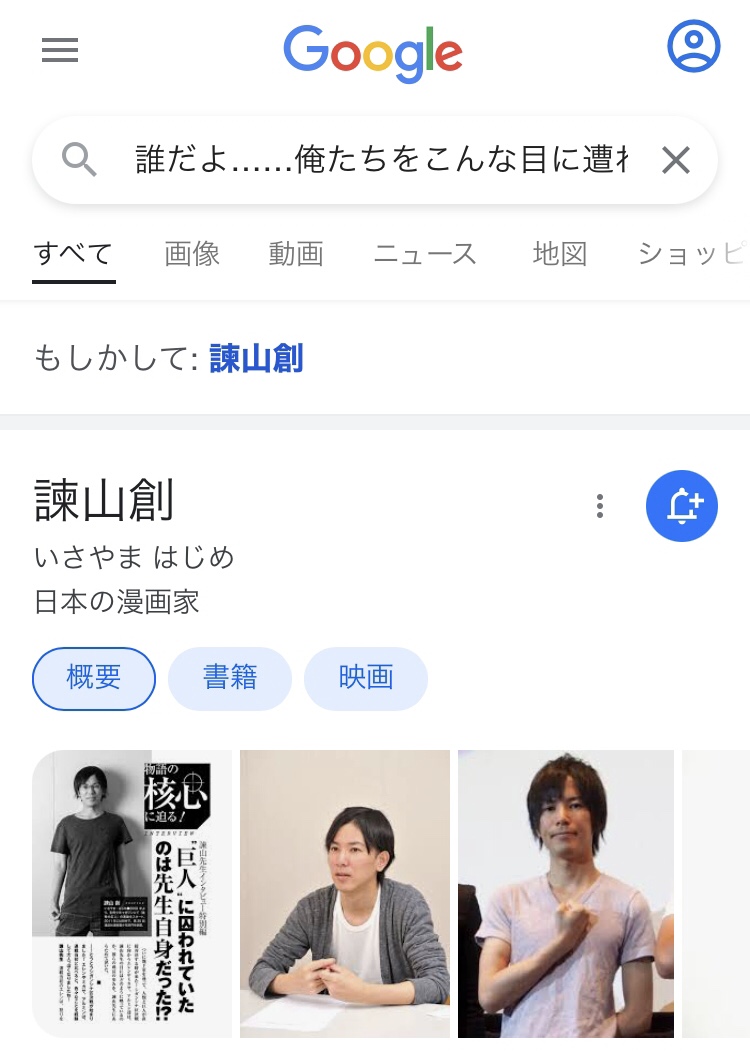
Task: Open the photo of man in gray cardigan
Action: click(x=345, y=893)
